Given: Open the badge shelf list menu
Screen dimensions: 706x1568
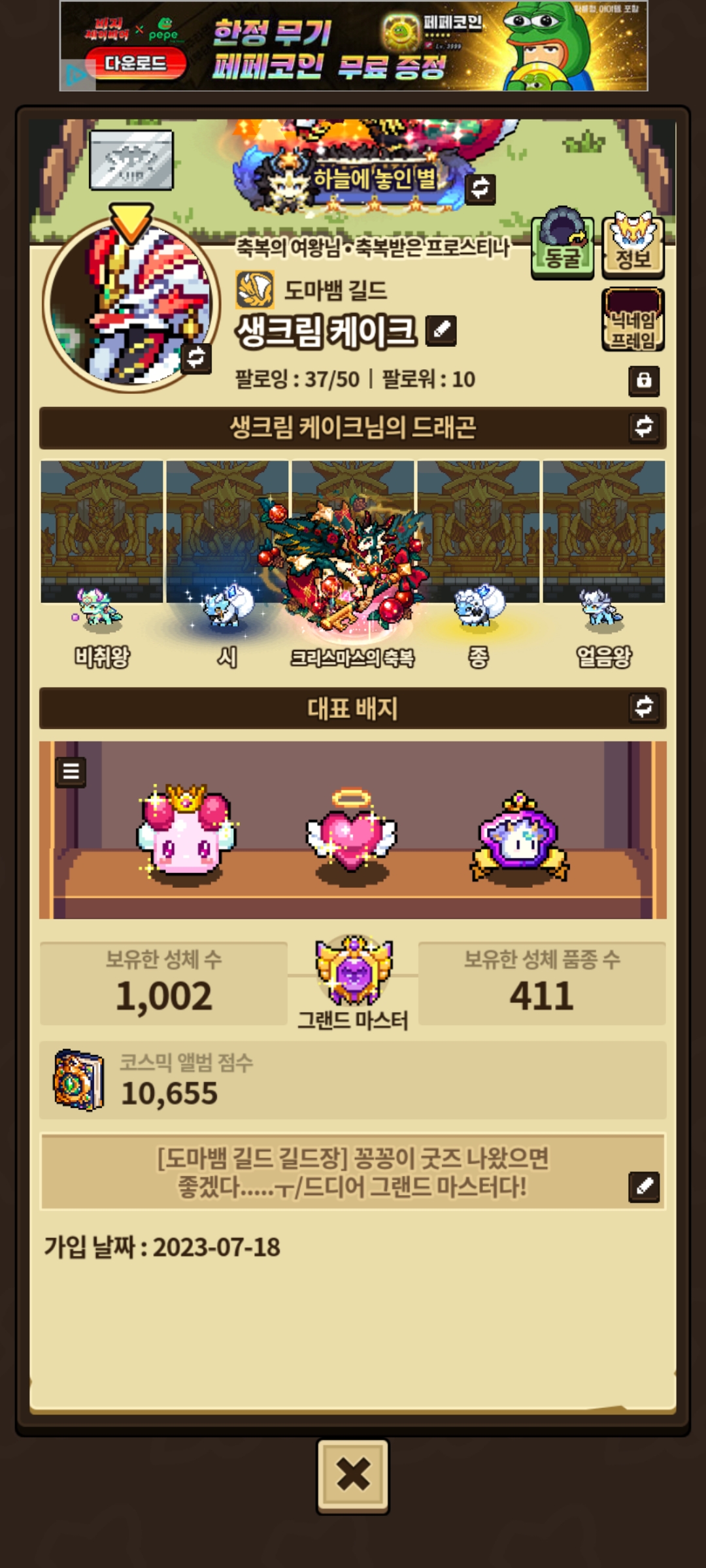Looking at the screenshot, I should pyautogui.click(x=71, y=772).
